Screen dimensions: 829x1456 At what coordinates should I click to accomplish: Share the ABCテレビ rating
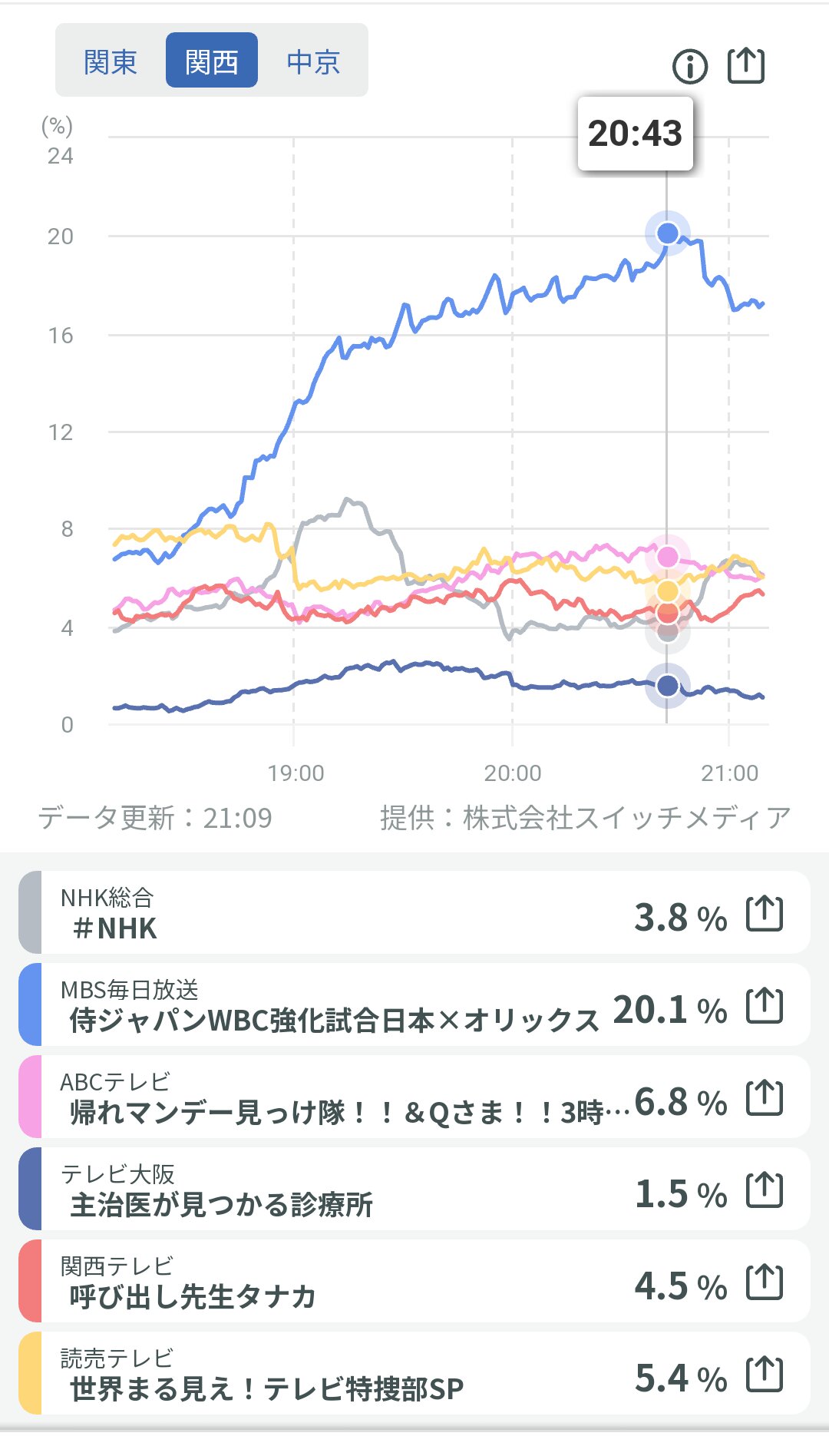pos(765,1098)
